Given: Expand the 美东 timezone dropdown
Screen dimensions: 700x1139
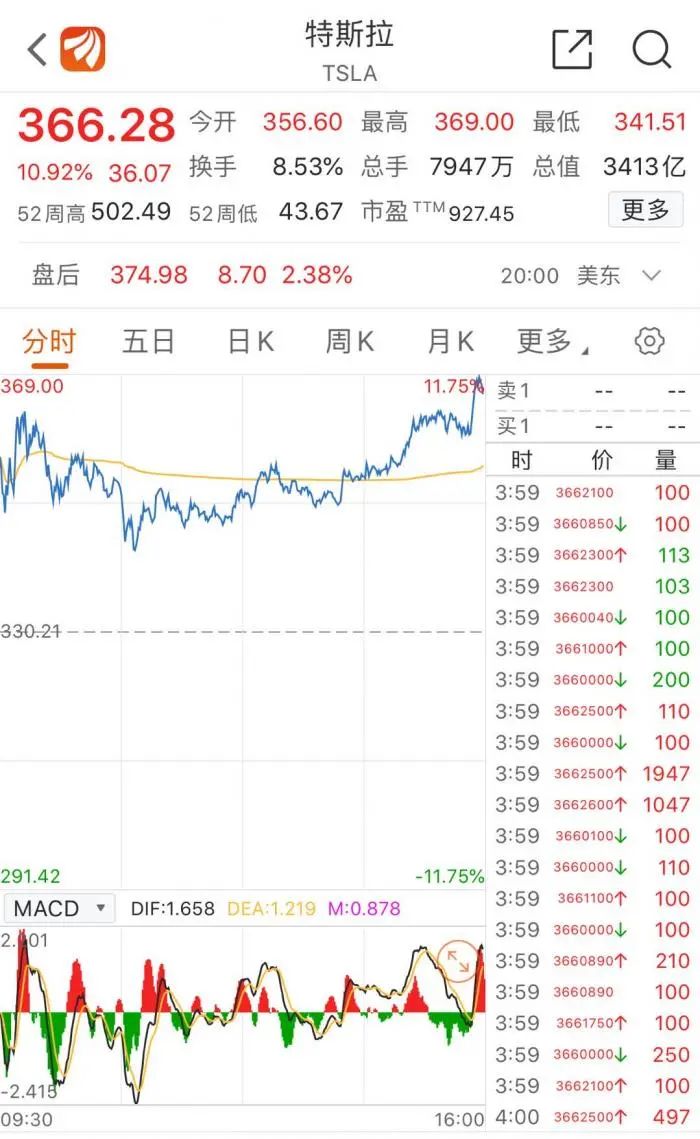Looking at the screenshot, I should (651, 275).
